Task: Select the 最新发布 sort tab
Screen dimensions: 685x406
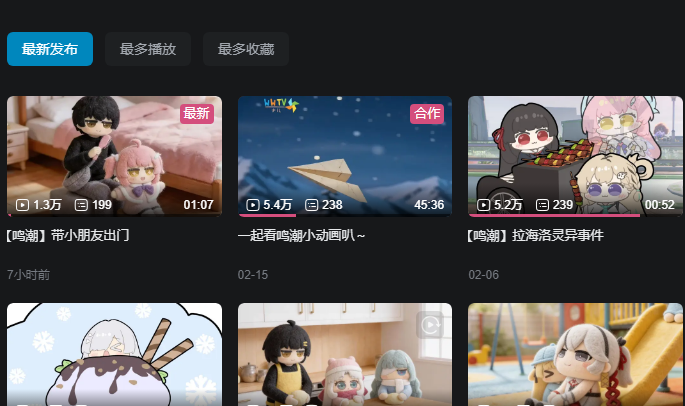Action: pos(50,49)
